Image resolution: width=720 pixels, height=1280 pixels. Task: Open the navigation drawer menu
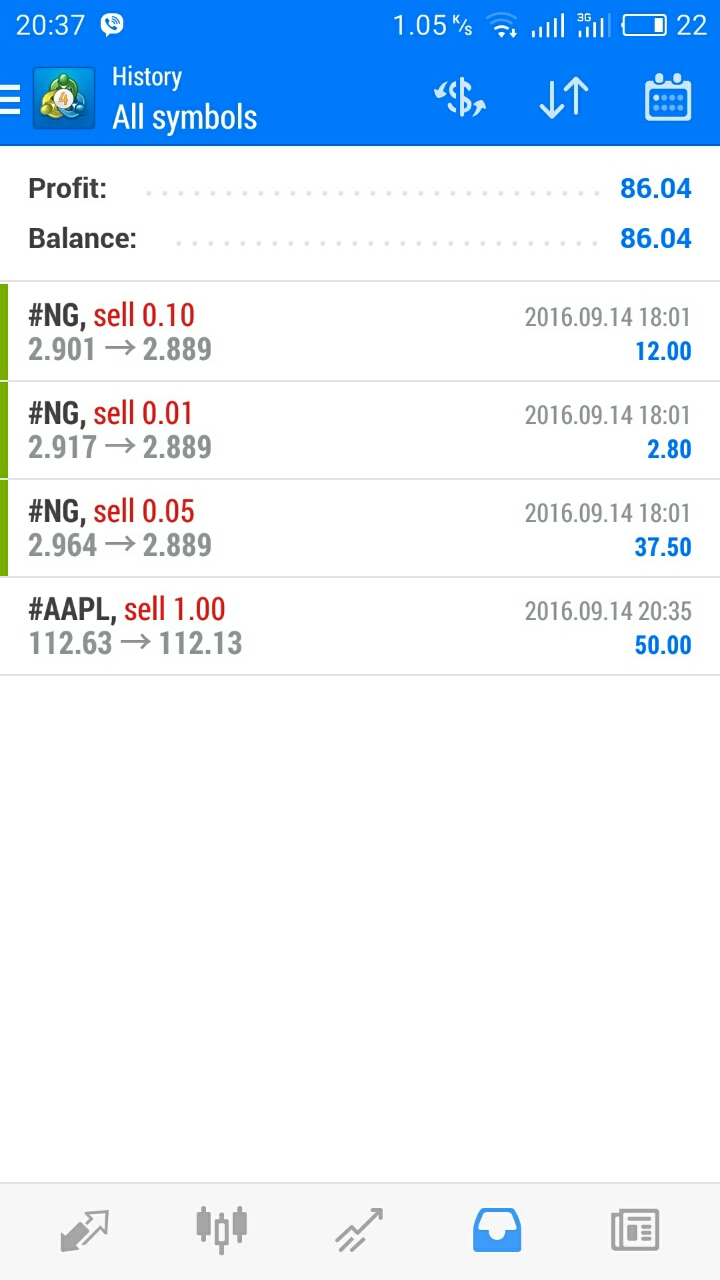[x=11, y=99]
